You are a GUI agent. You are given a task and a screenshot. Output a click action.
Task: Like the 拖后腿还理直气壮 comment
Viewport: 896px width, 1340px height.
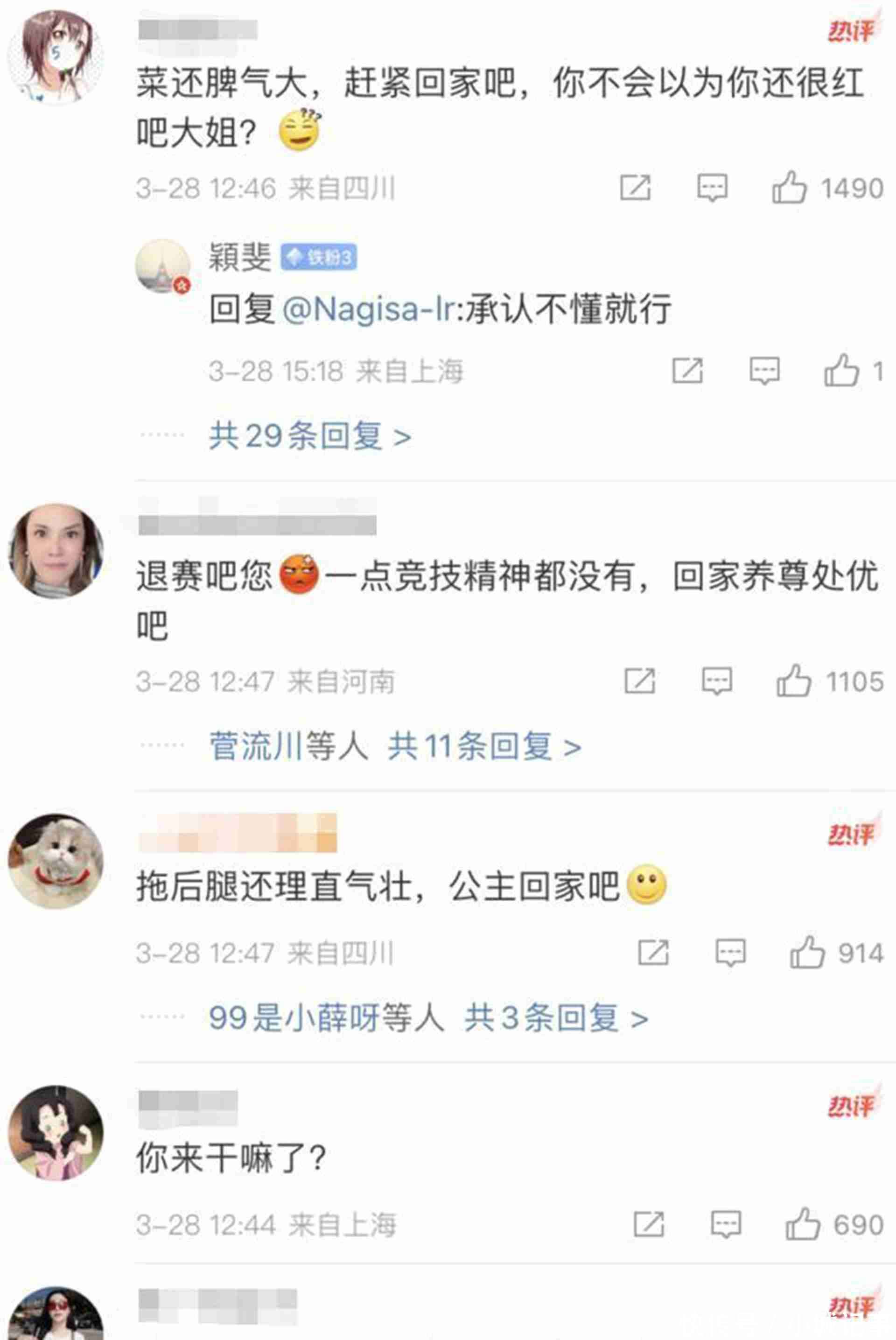(x=807, y=953)
